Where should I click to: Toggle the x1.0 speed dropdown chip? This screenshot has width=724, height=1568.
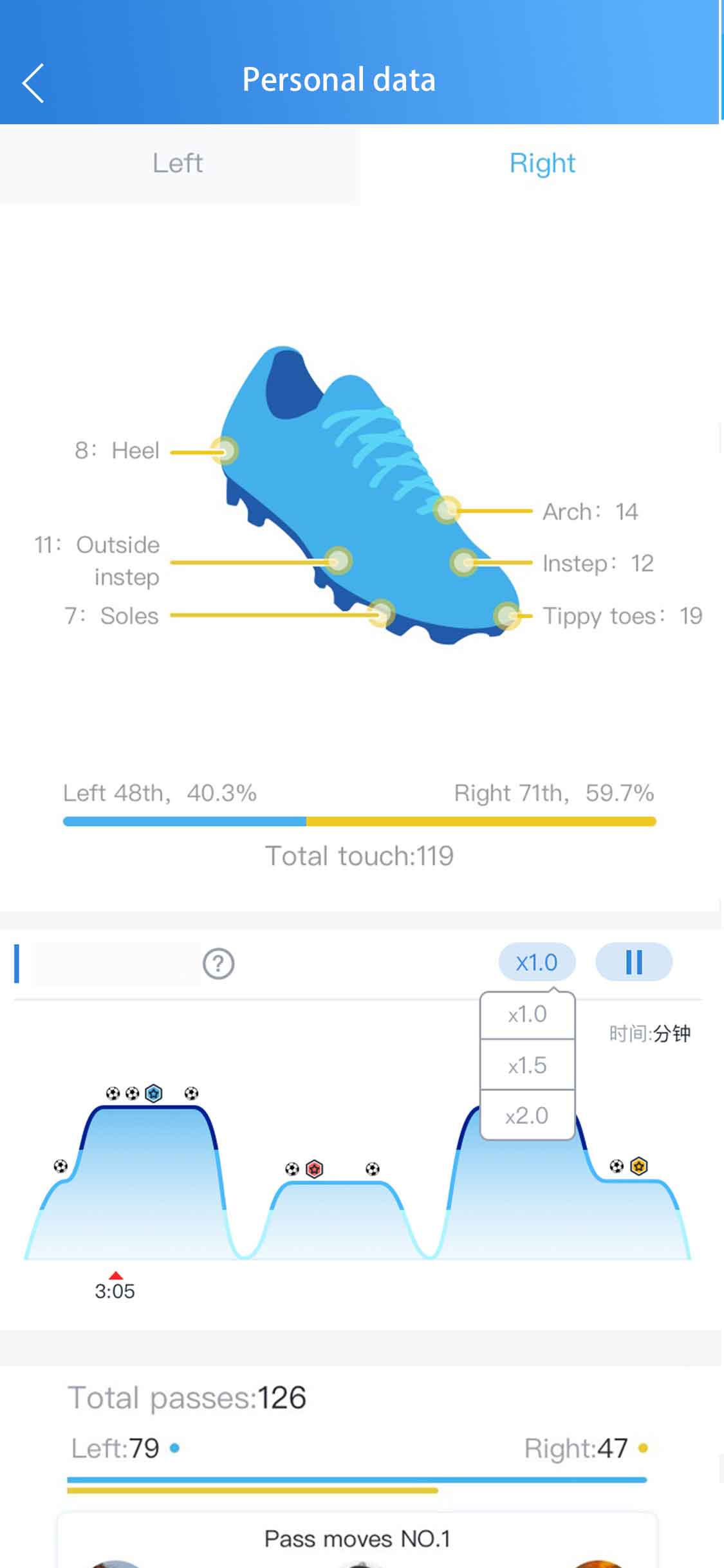tap(537, 963)
